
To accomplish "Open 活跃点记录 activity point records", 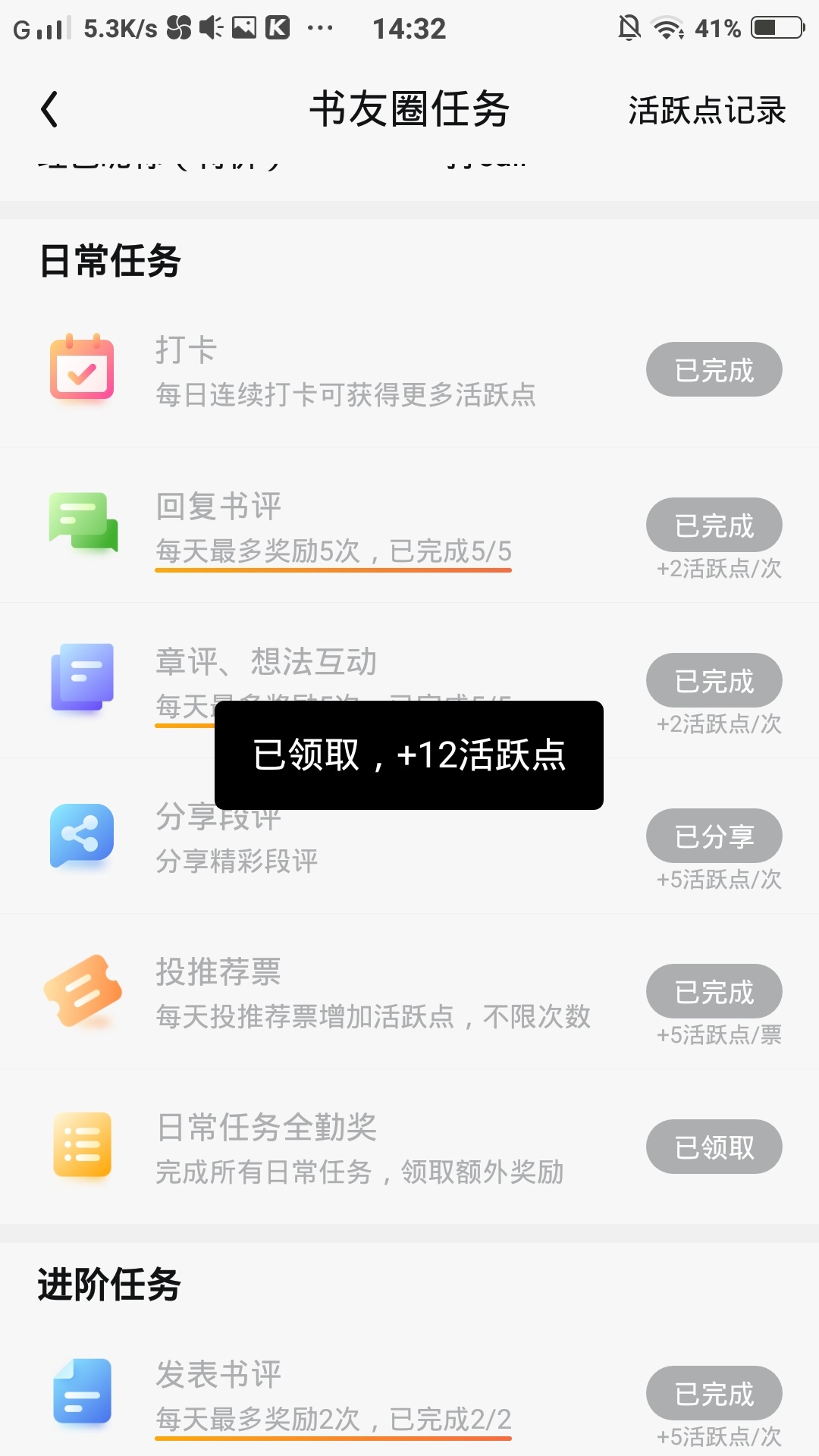I will click(706, 111).
